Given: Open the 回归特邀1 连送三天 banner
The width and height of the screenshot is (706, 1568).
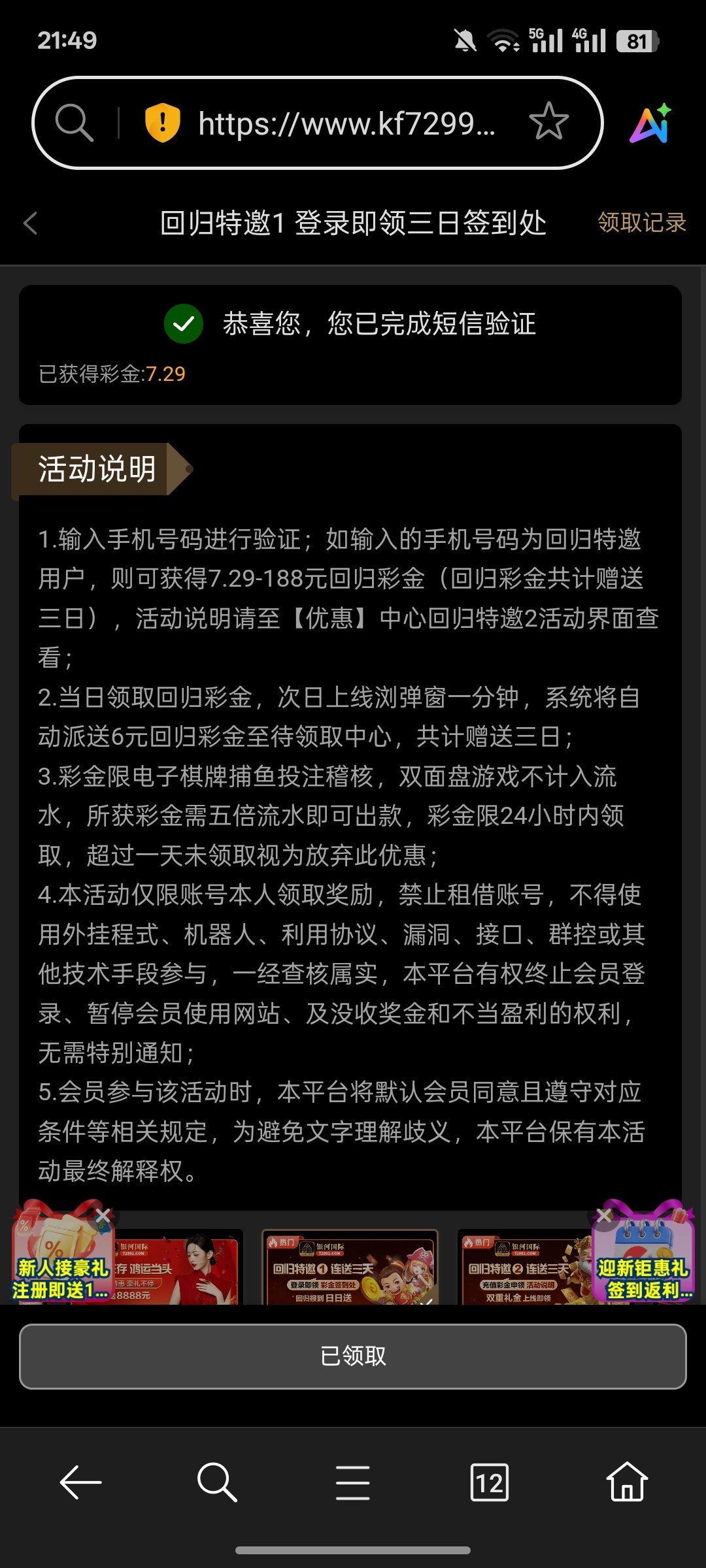Looking at the screenshot, I should coord(350,1267).
